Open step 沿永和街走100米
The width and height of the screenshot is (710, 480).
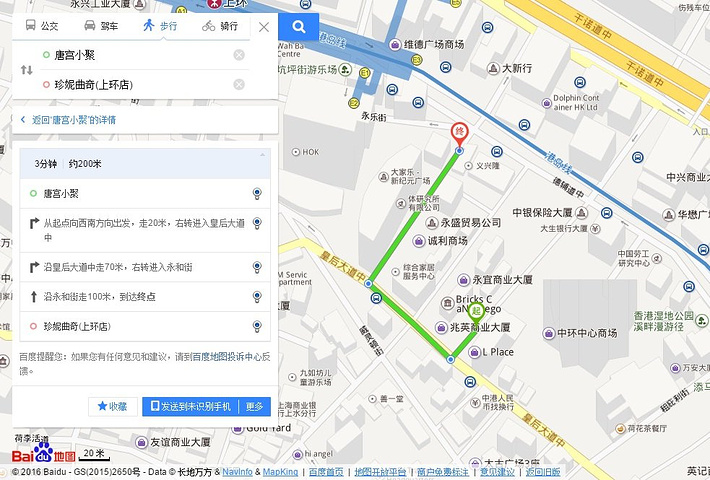(140, 297)
